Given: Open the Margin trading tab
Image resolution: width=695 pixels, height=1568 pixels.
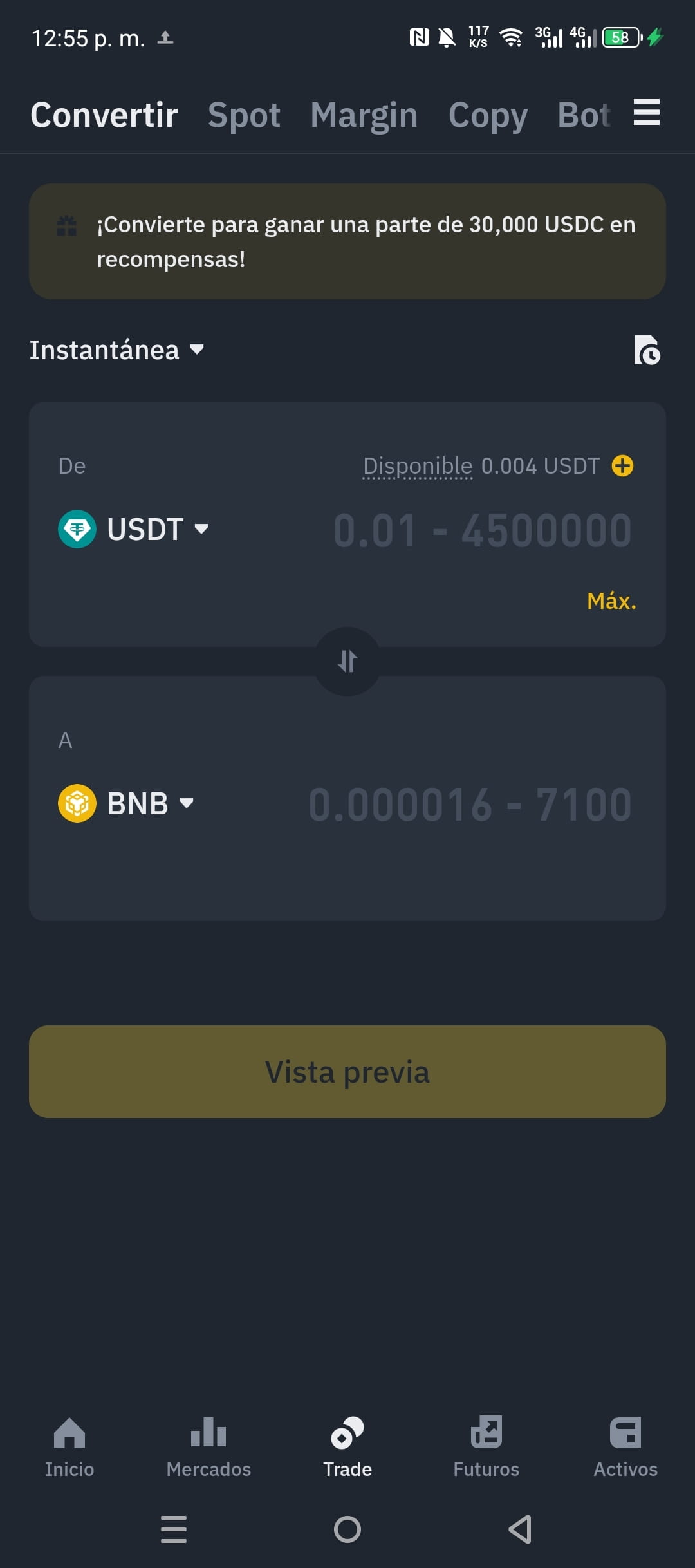Looking at the screenshot, I should tap(364, 115).
